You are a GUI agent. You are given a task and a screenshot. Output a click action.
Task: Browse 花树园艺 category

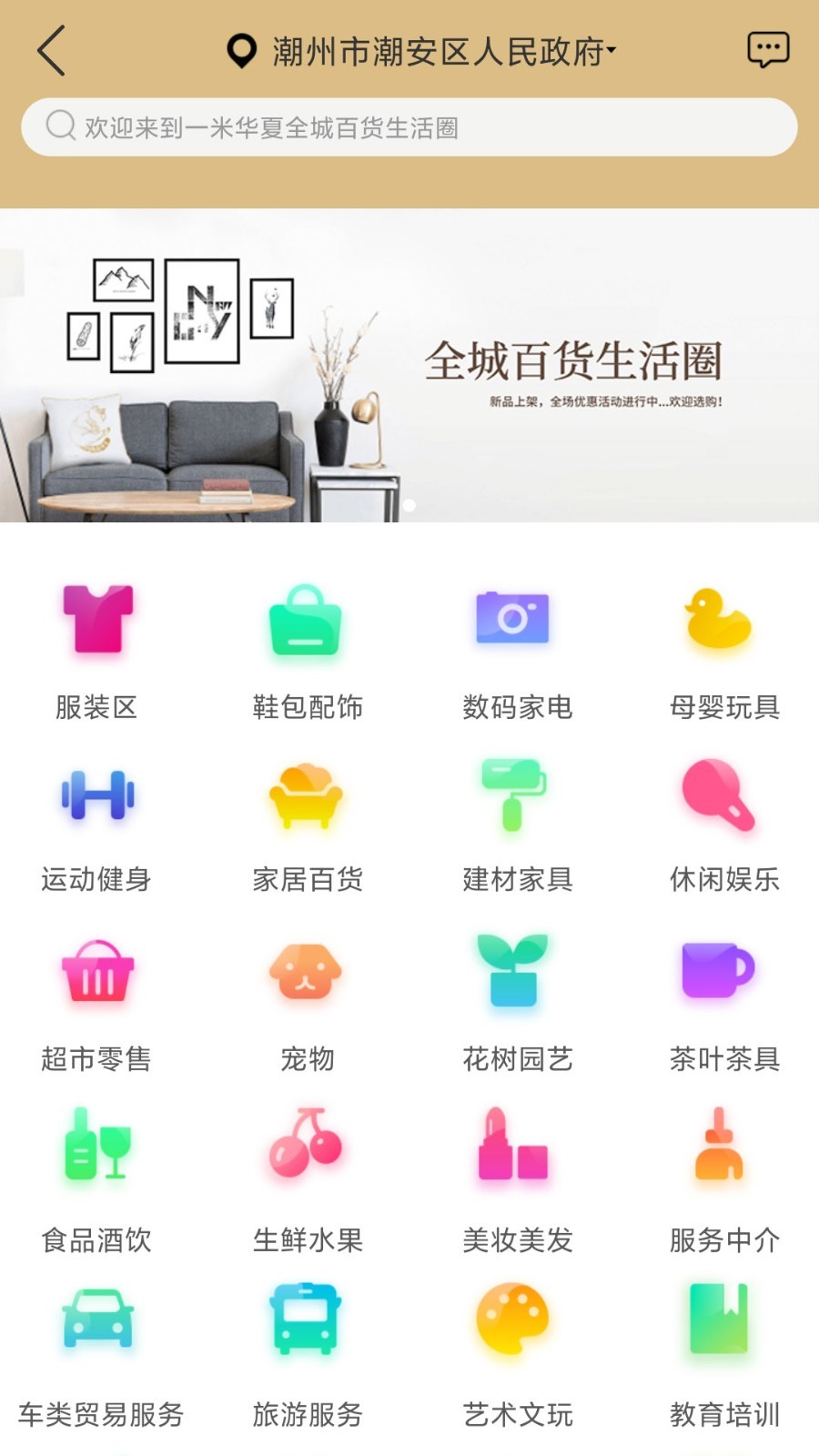click(516, 1001)
